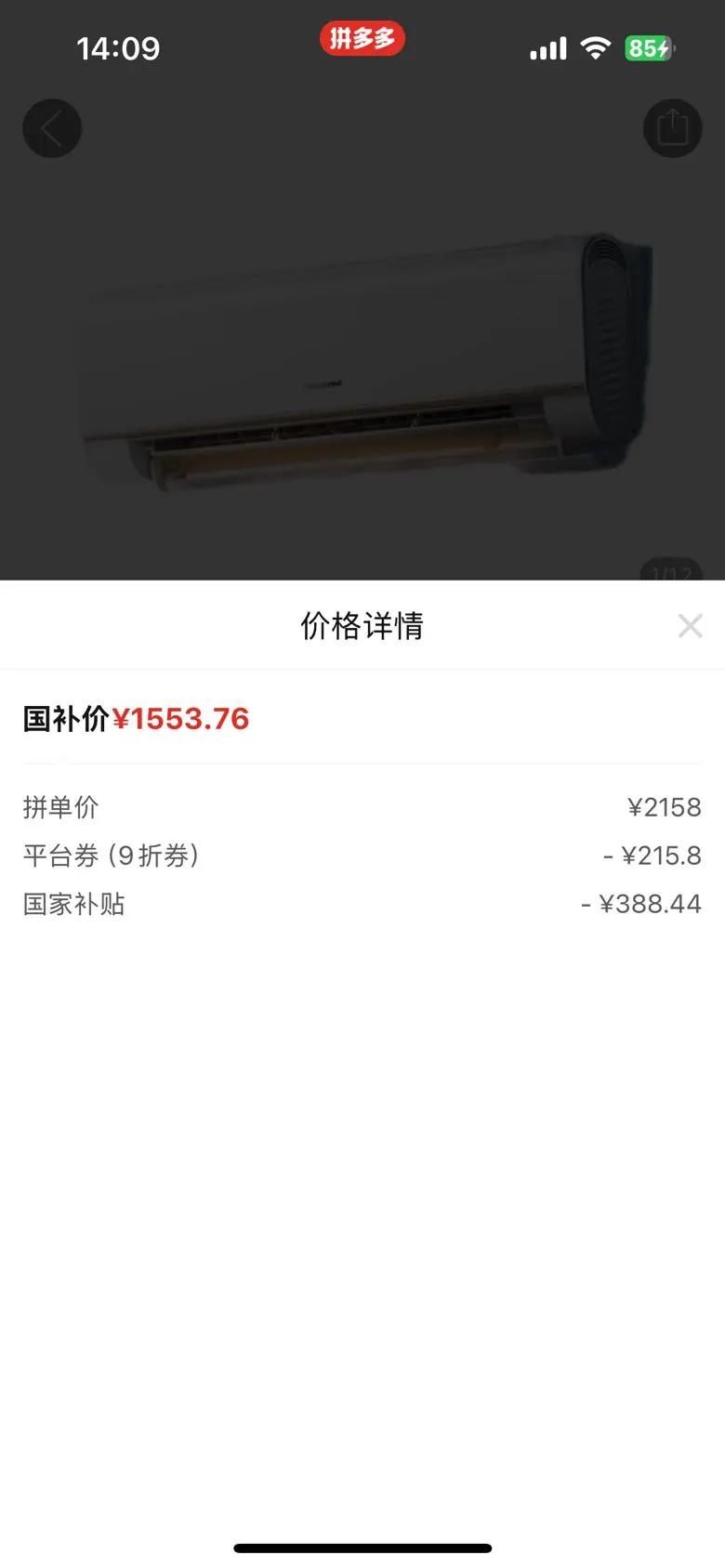This screenshot has height=1568, width=725.
Task: Tap the cellular signal bars indicator
Action: [548, 46]
